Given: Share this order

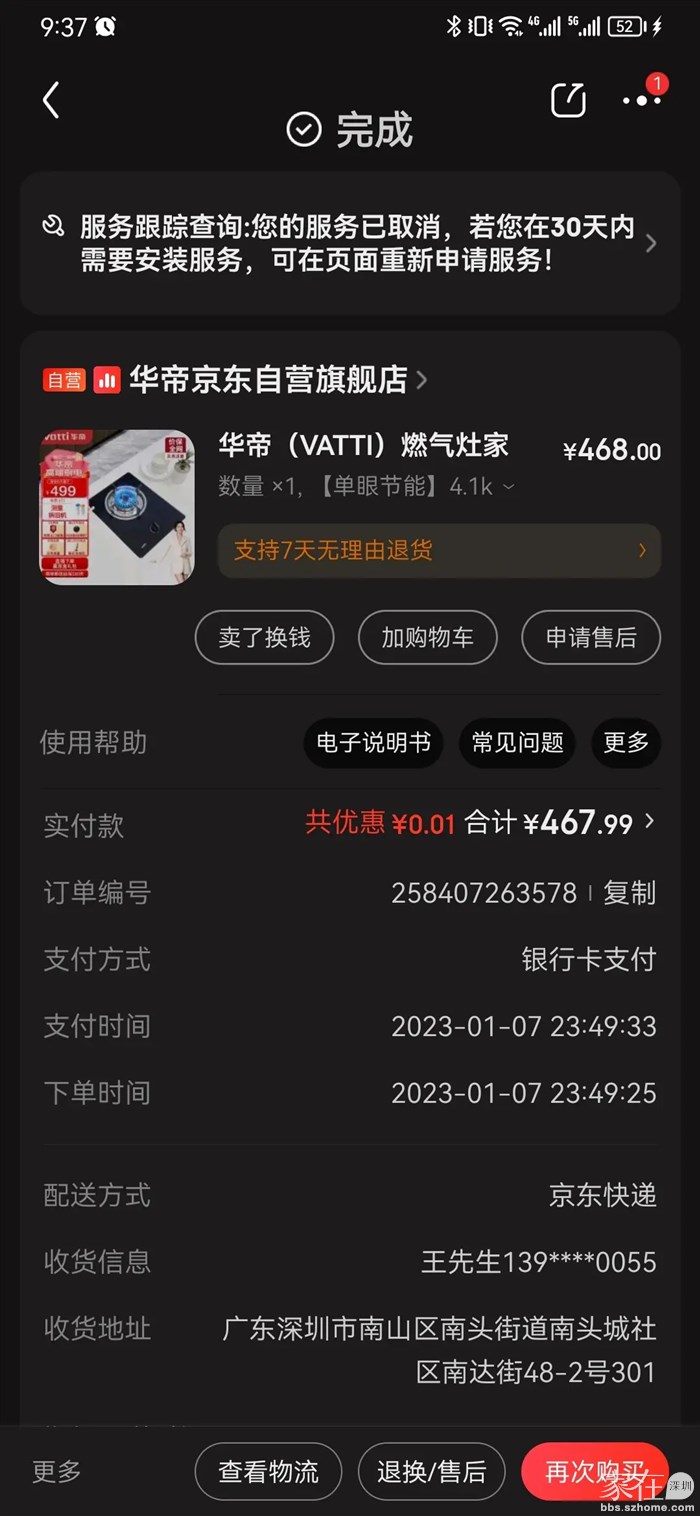Looking at the screenshot, I should click(568, 100).
